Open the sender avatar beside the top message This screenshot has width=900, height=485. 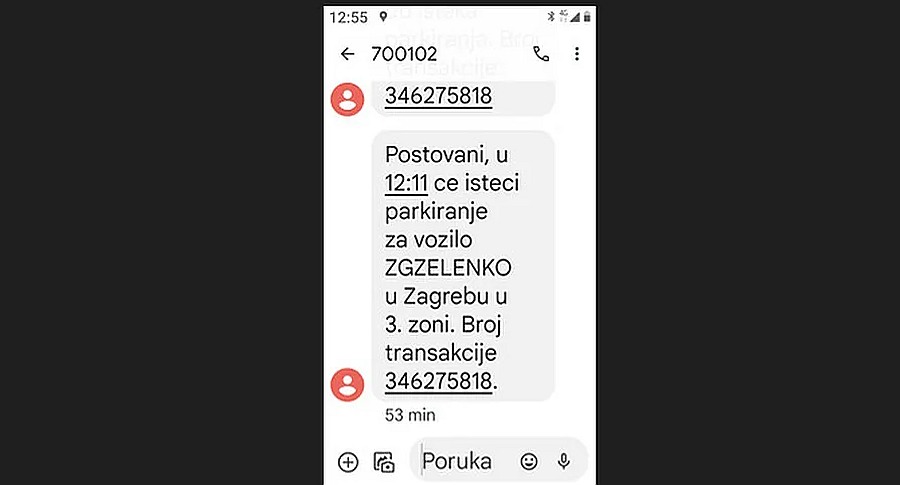347,100
